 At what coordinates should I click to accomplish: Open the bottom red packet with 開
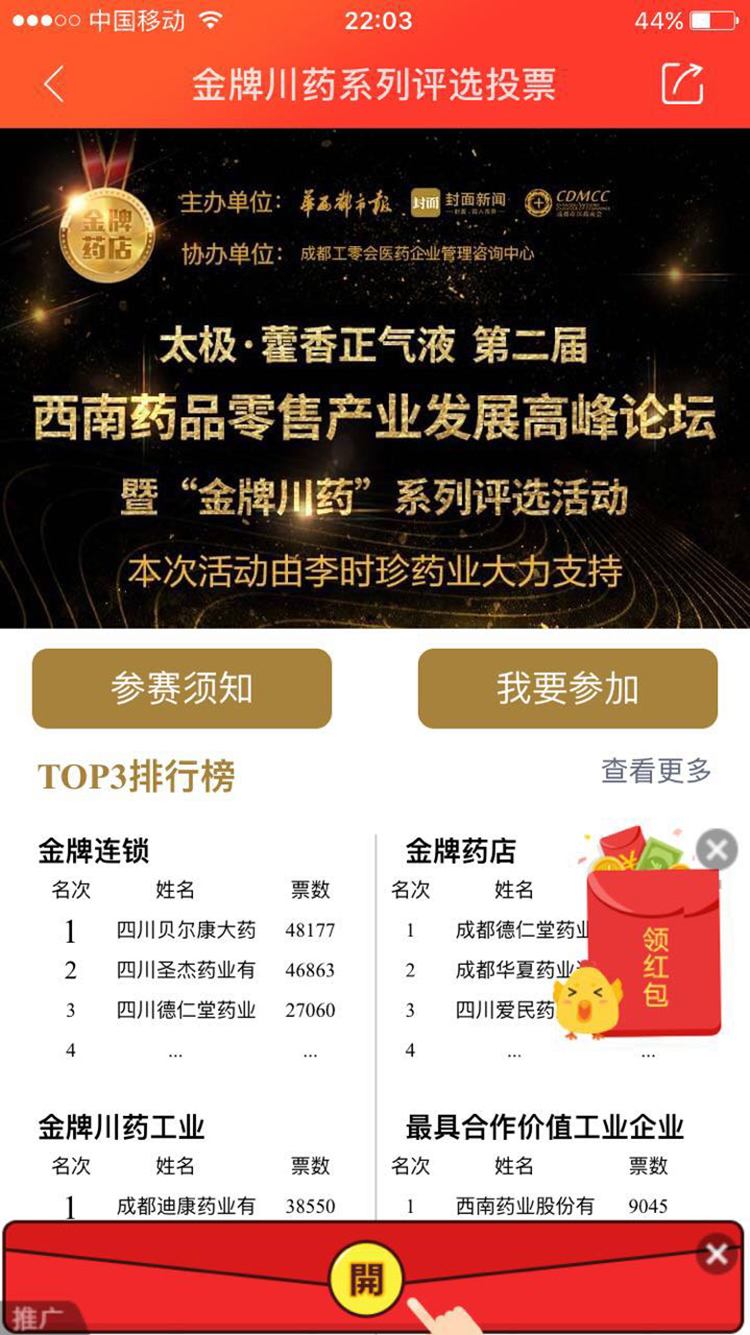(x=366, y=1279)
